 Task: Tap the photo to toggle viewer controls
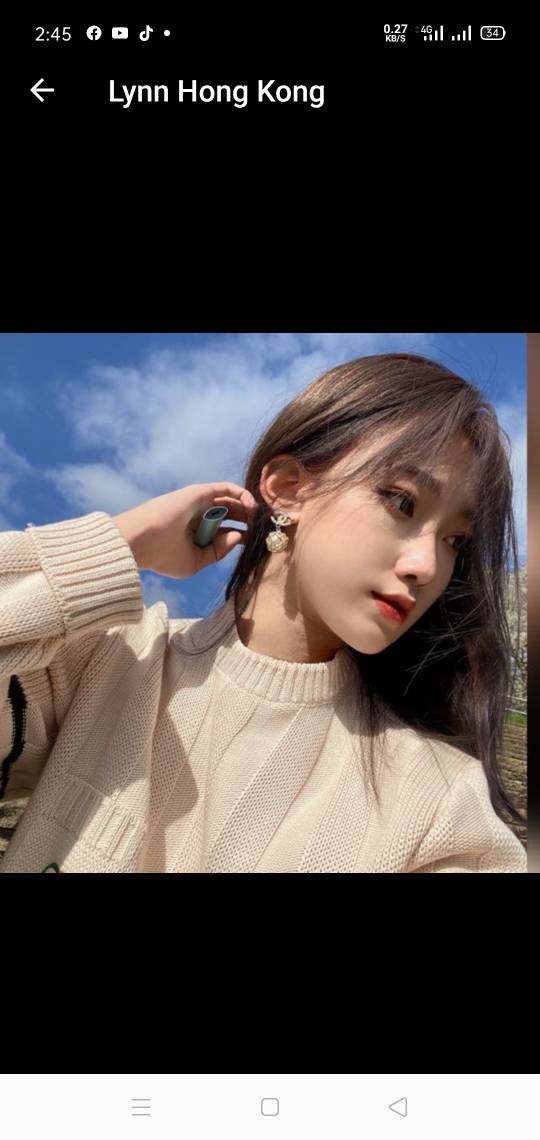click(x=263, y=602)
